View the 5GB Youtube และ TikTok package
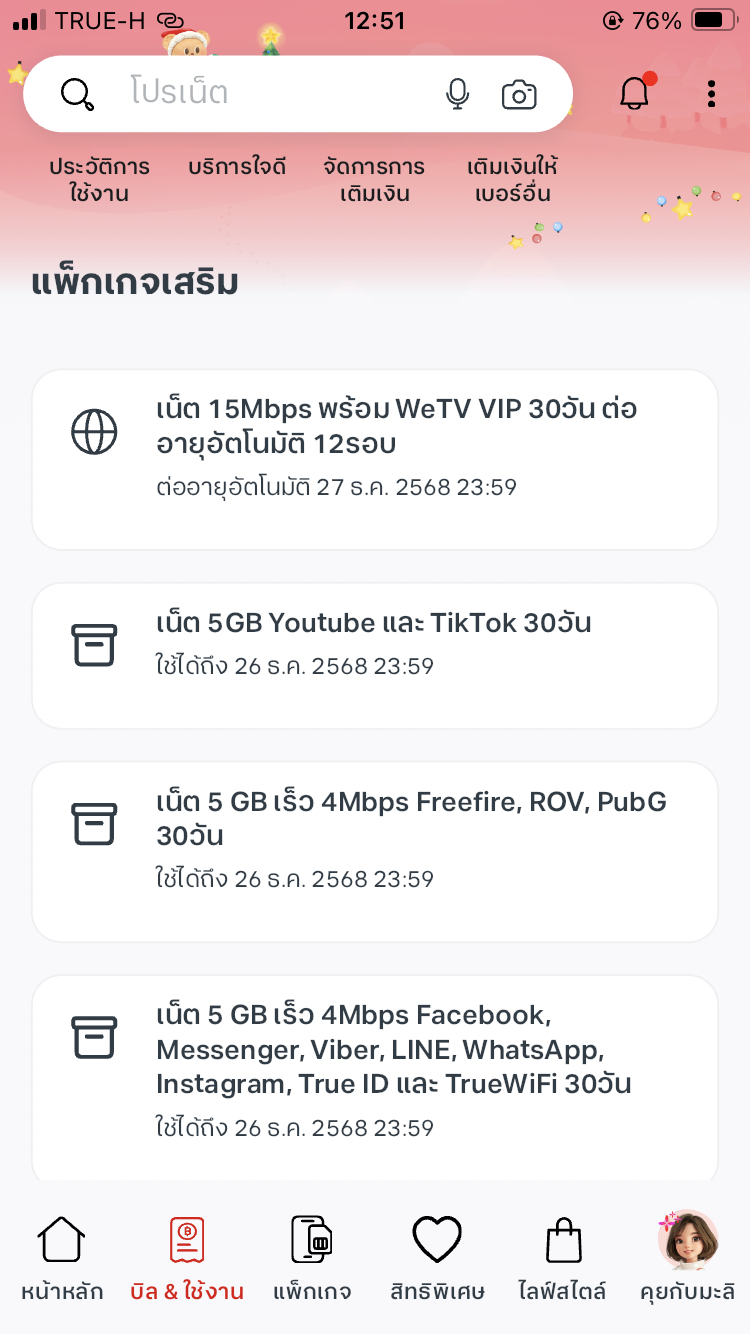Image resolution: width=750 pixels, height=1334 pixels. (x=375, y=655)
